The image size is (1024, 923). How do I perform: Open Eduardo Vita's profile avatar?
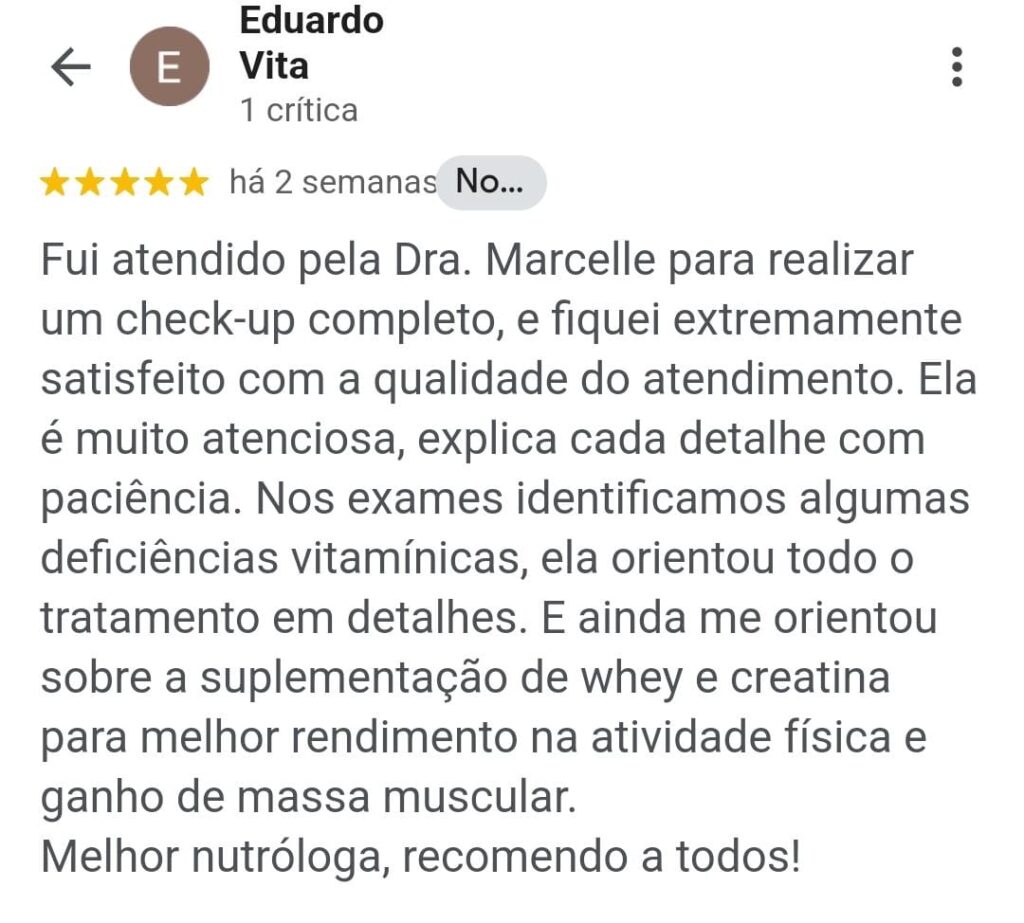click(x=170, y=67)
